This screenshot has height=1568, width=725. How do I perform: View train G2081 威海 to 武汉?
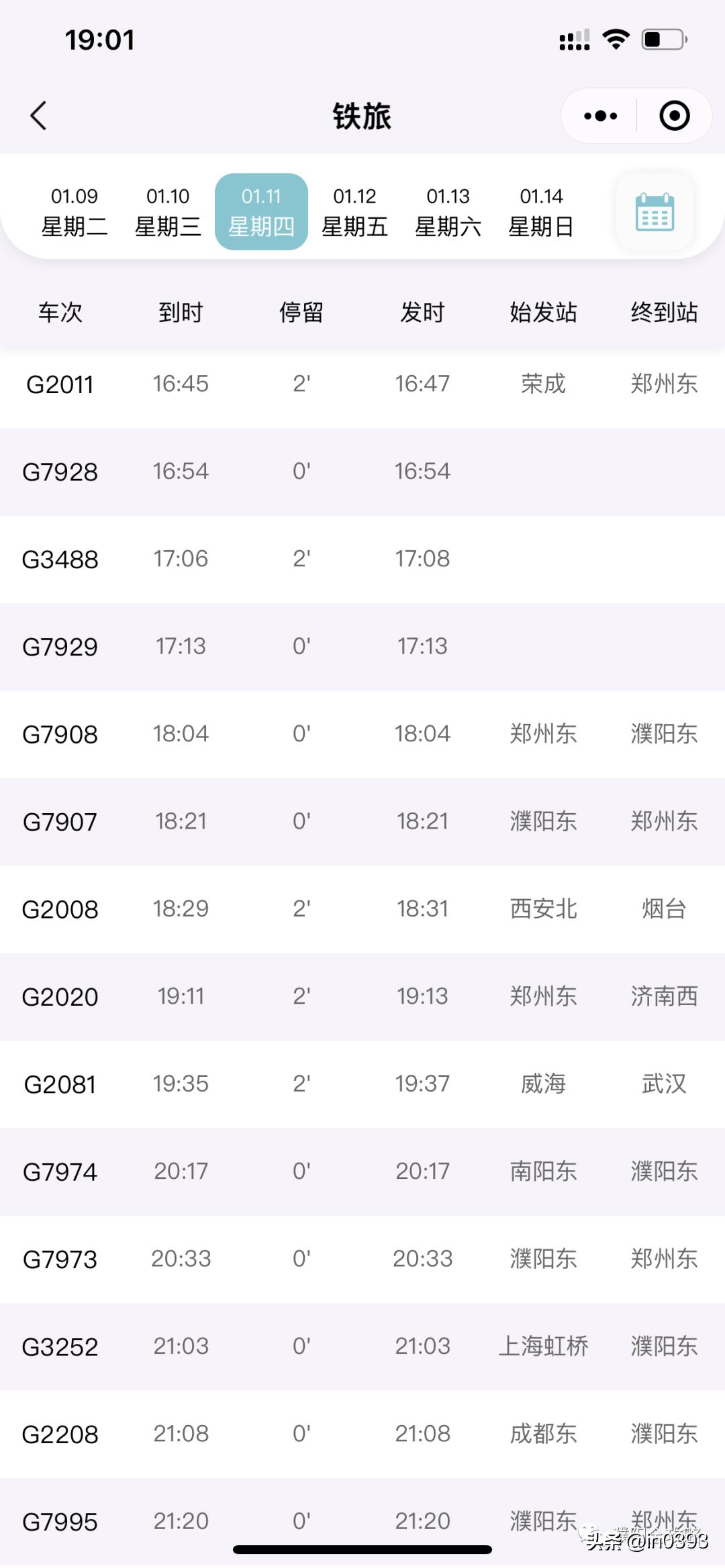pyautogui.click(x=362, y=1084)
